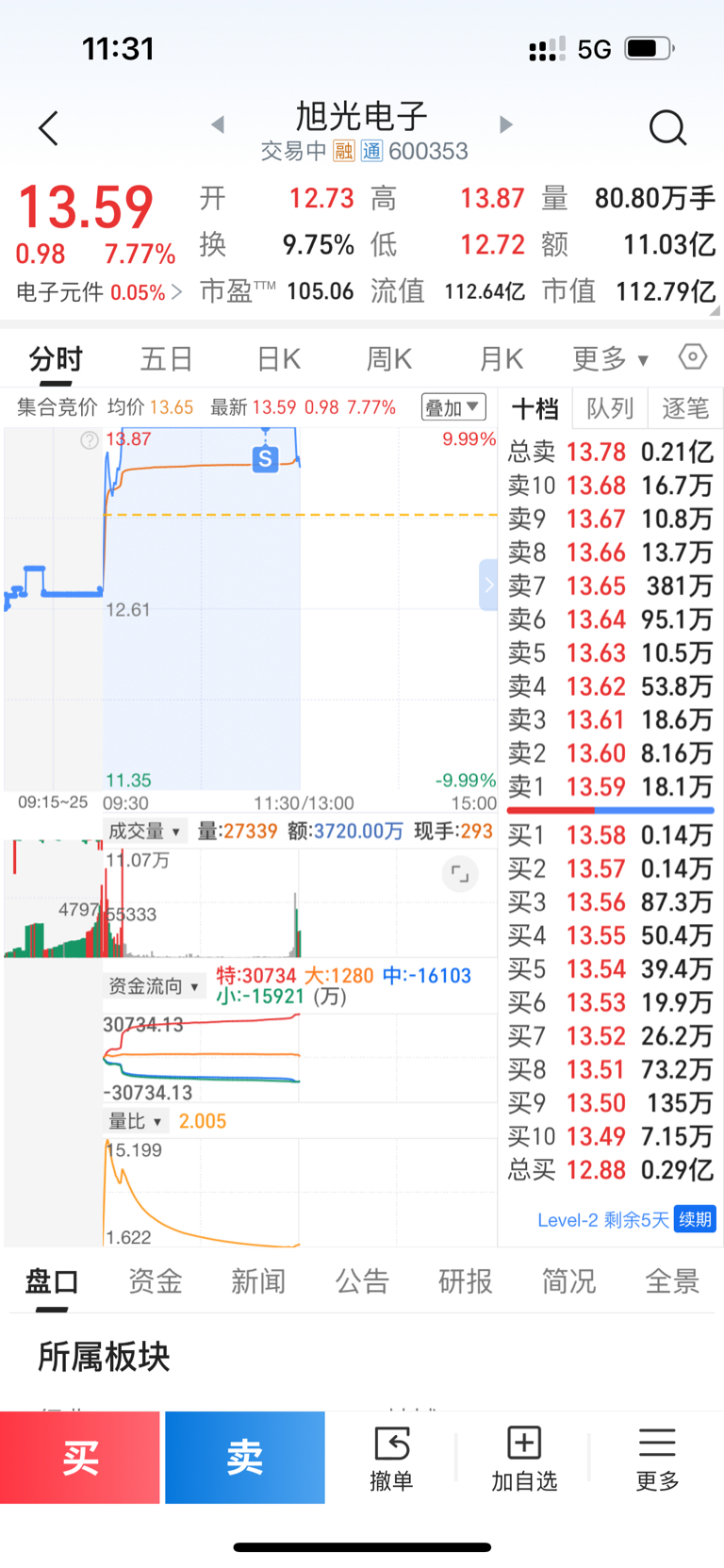
Task: Open the search magnifier icon
Action: click(667, 127)
